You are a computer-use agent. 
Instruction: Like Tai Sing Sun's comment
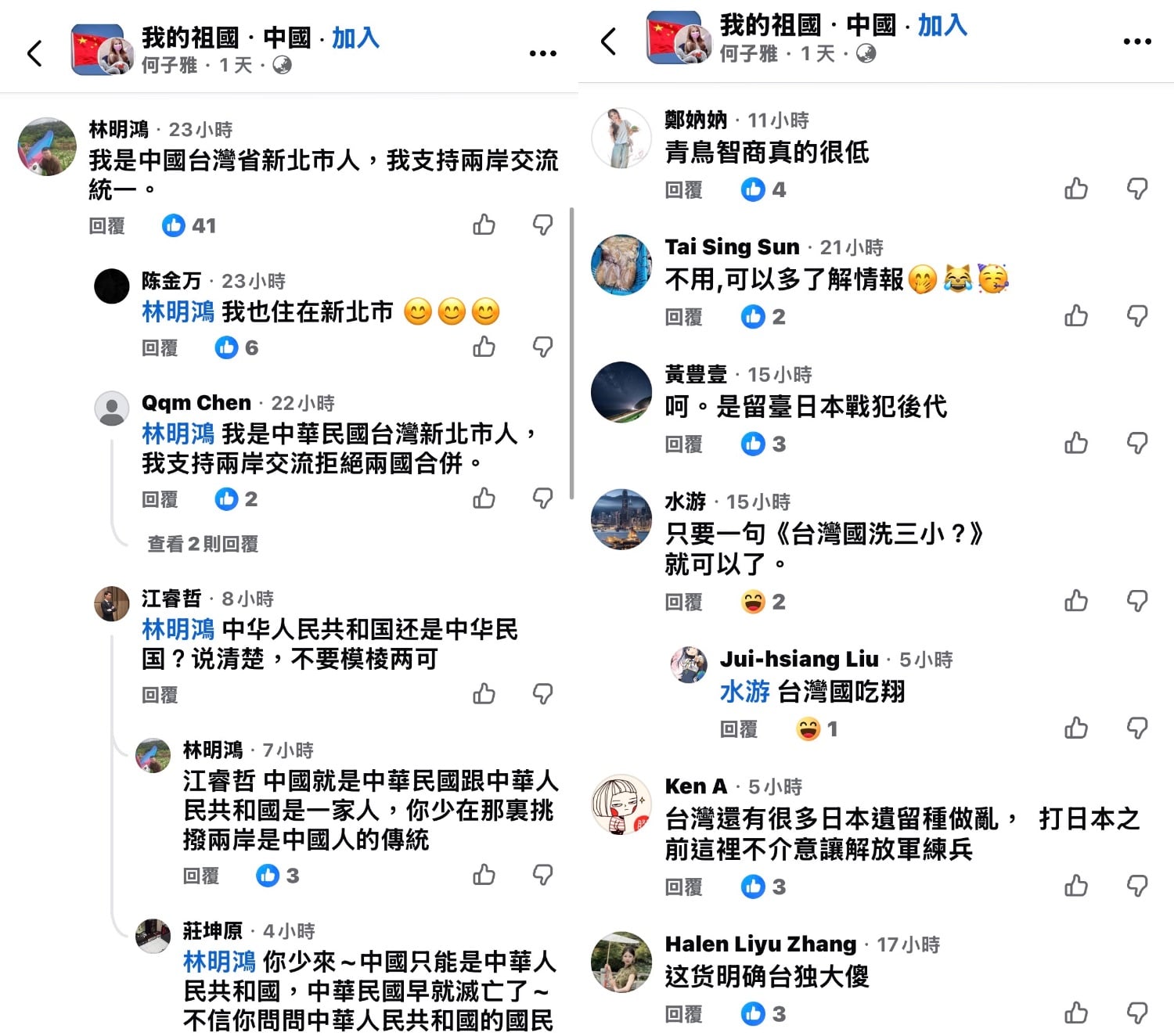tap(1076, 316)
